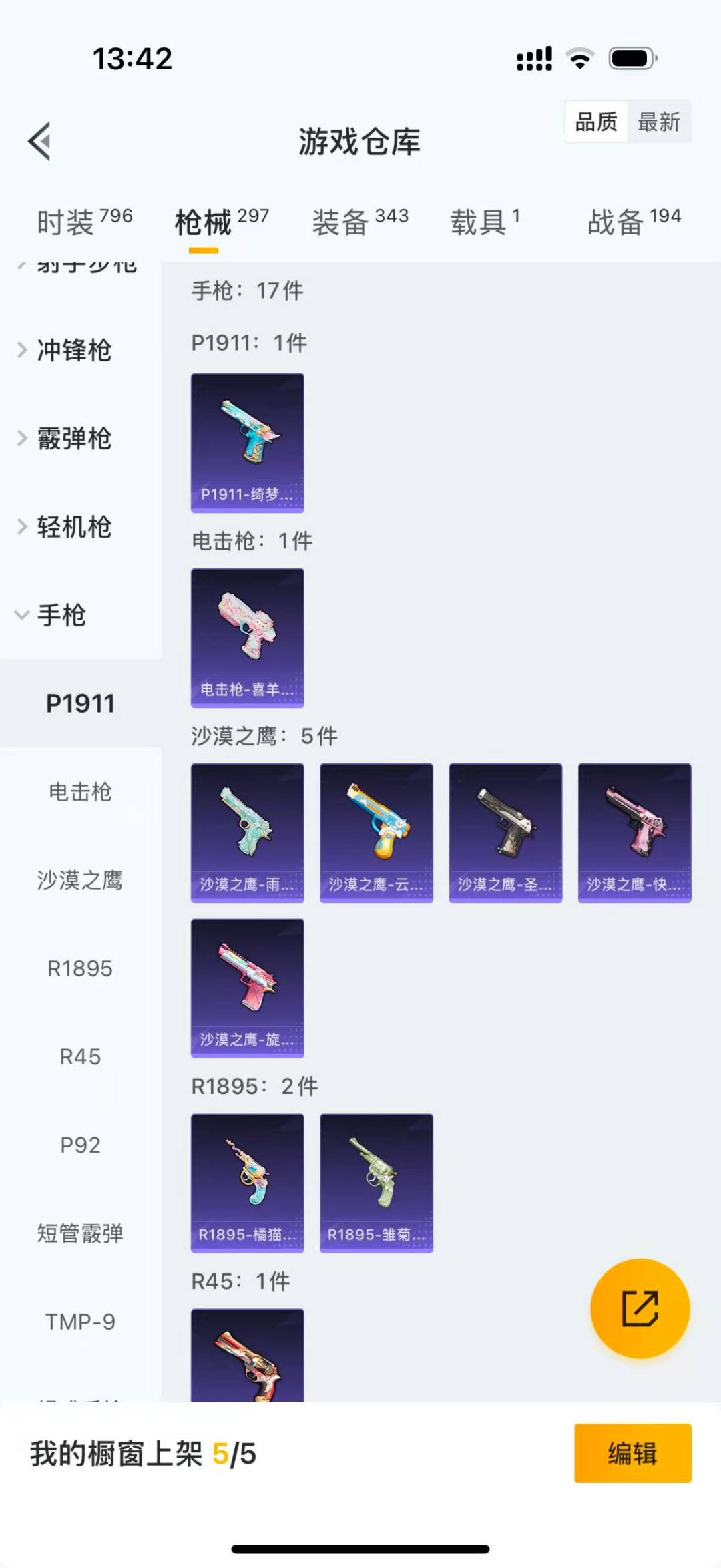The height and width of the screenshot is (1568, 721).
Task: Tap the back arrow to leave 游戏仓库
Action: pos(40,140)
